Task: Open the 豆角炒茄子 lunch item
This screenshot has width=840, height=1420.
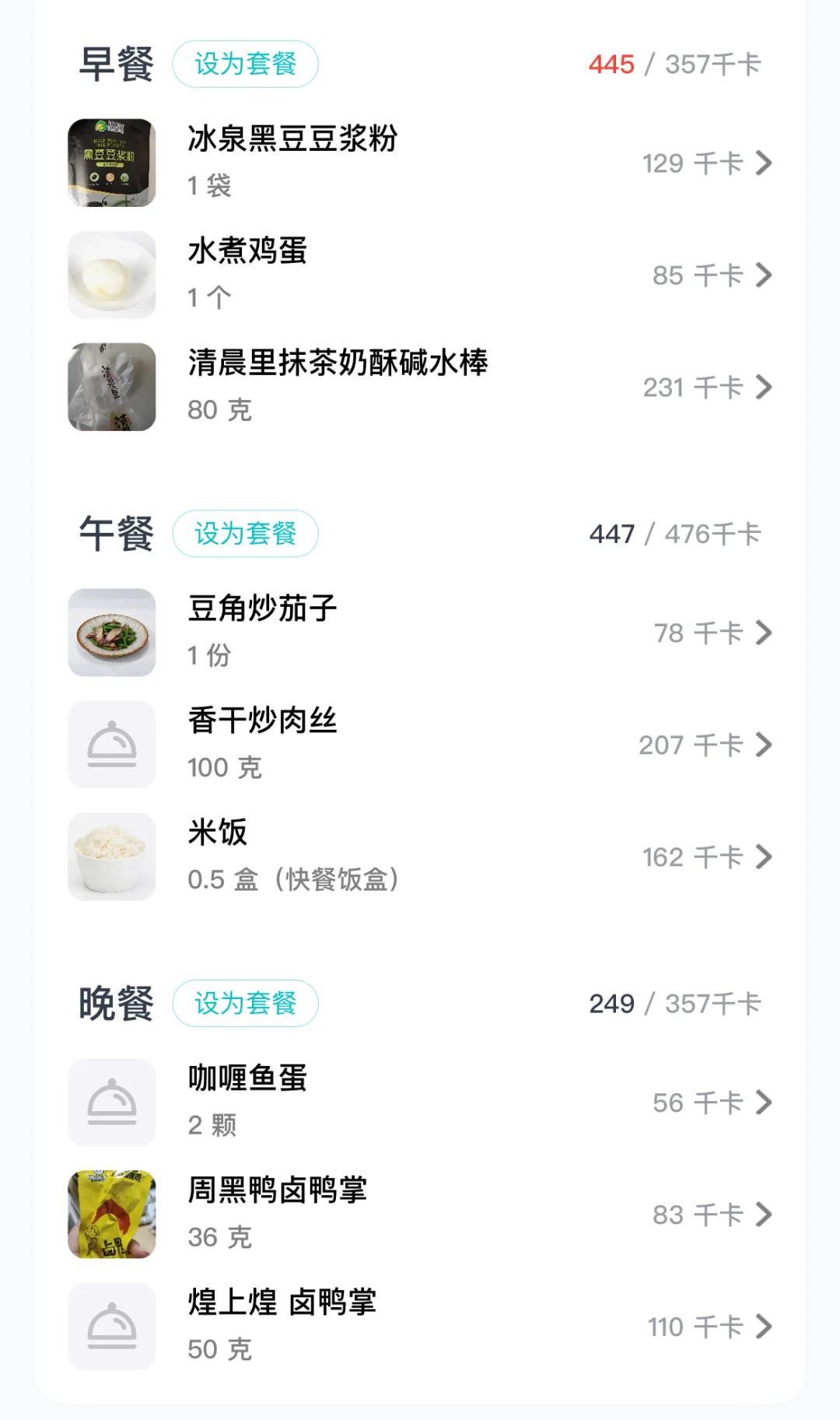Action: click(420, 633)
